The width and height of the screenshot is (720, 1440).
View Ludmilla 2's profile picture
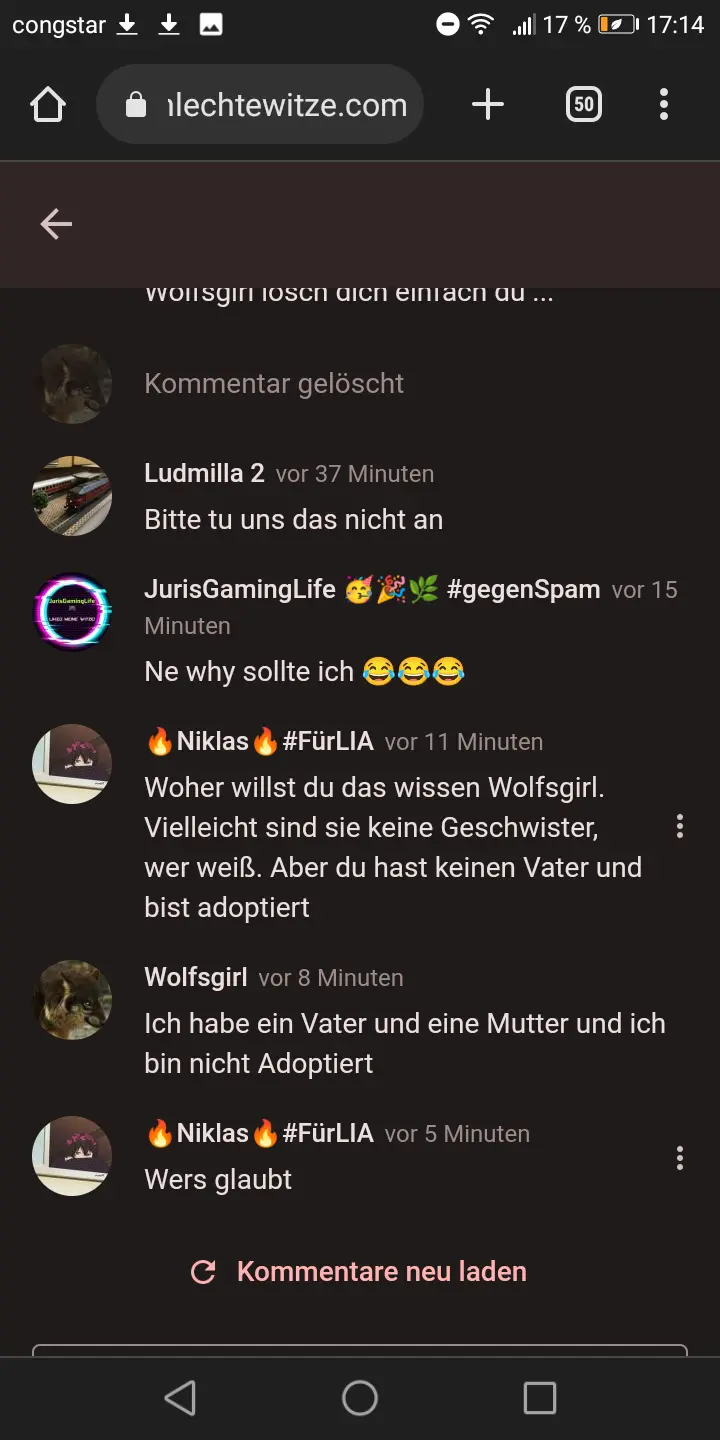coord(72,496)
